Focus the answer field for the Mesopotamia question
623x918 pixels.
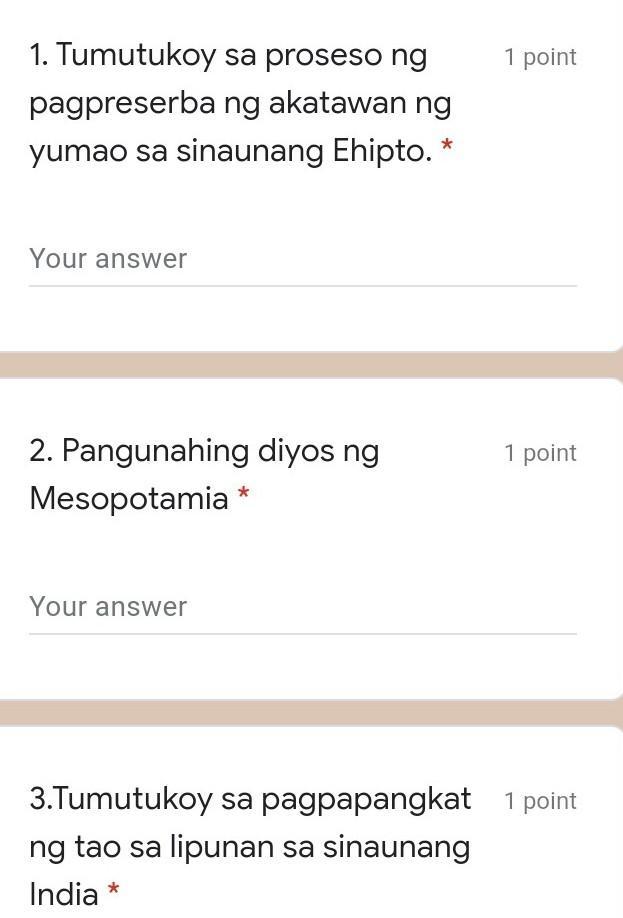coord(302,608)
